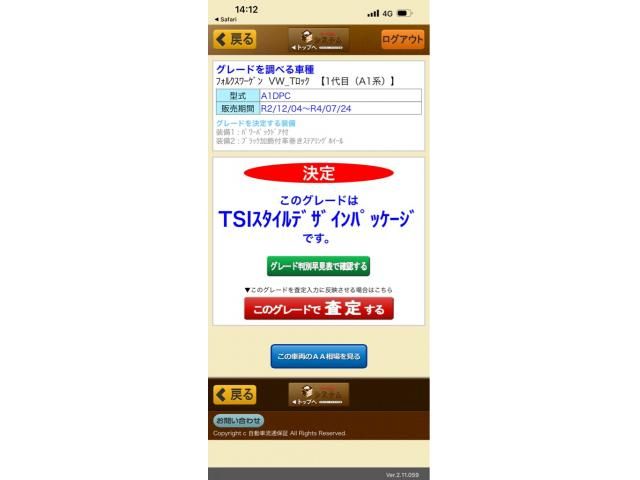
Task: Return to Safari via status bar link
Action: tap(221, 19)
